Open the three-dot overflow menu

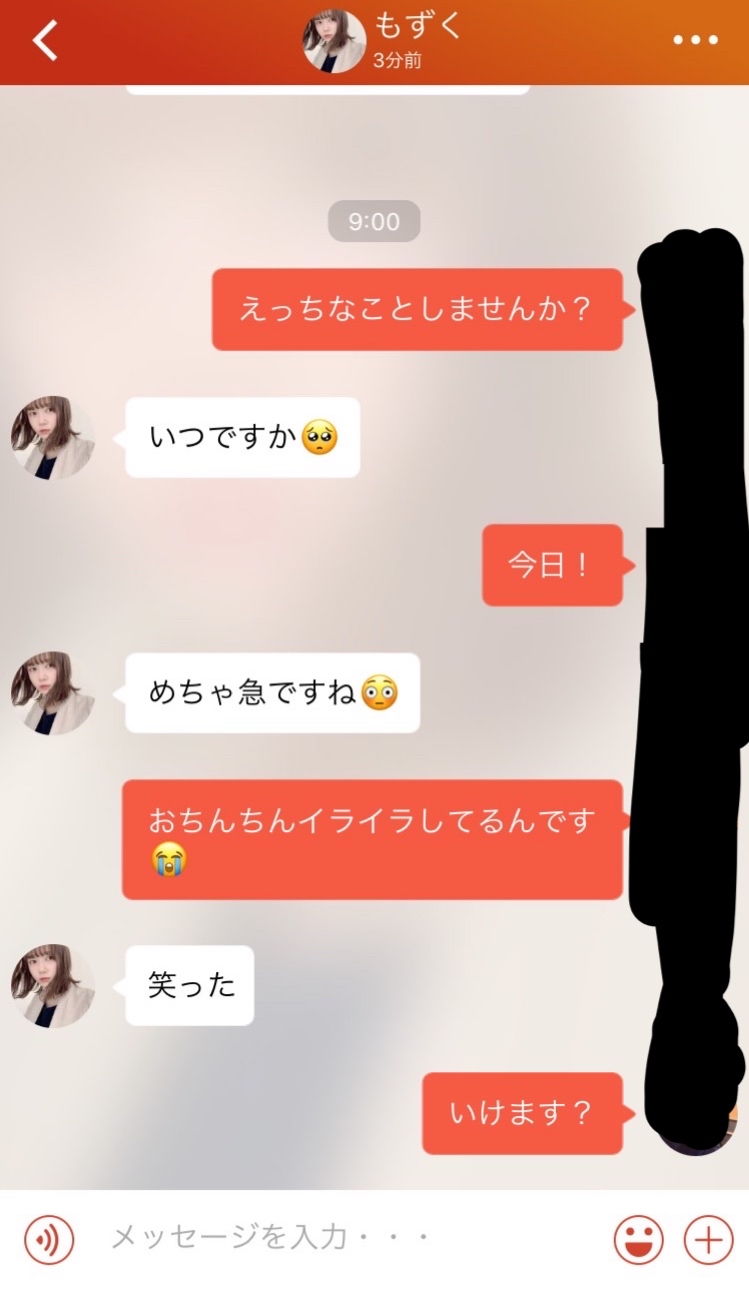pyautogui.click(x=696, y=41)
